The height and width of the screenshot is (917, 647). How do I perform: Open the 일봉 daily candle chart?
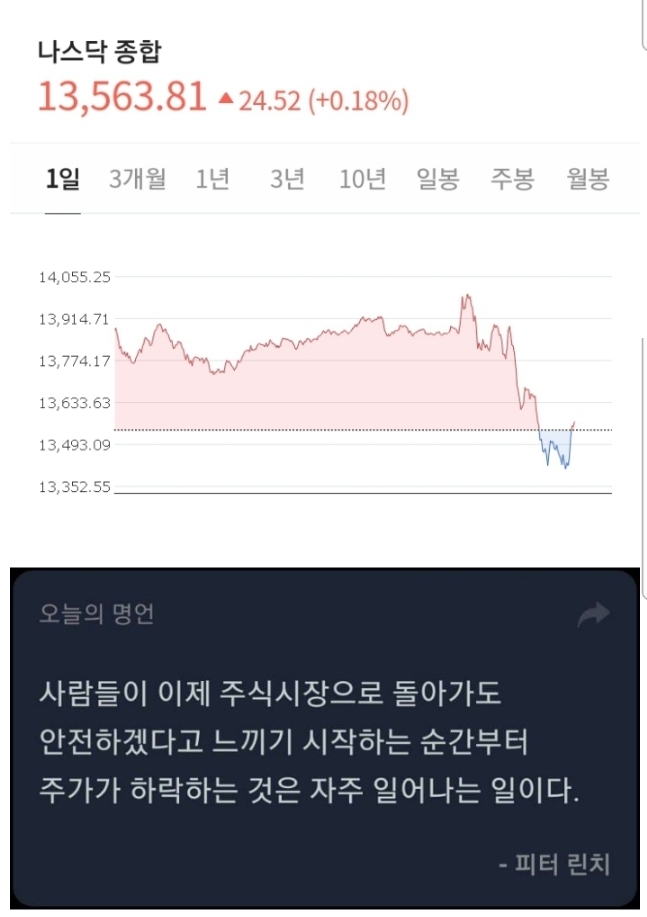[x=437, y=180]
